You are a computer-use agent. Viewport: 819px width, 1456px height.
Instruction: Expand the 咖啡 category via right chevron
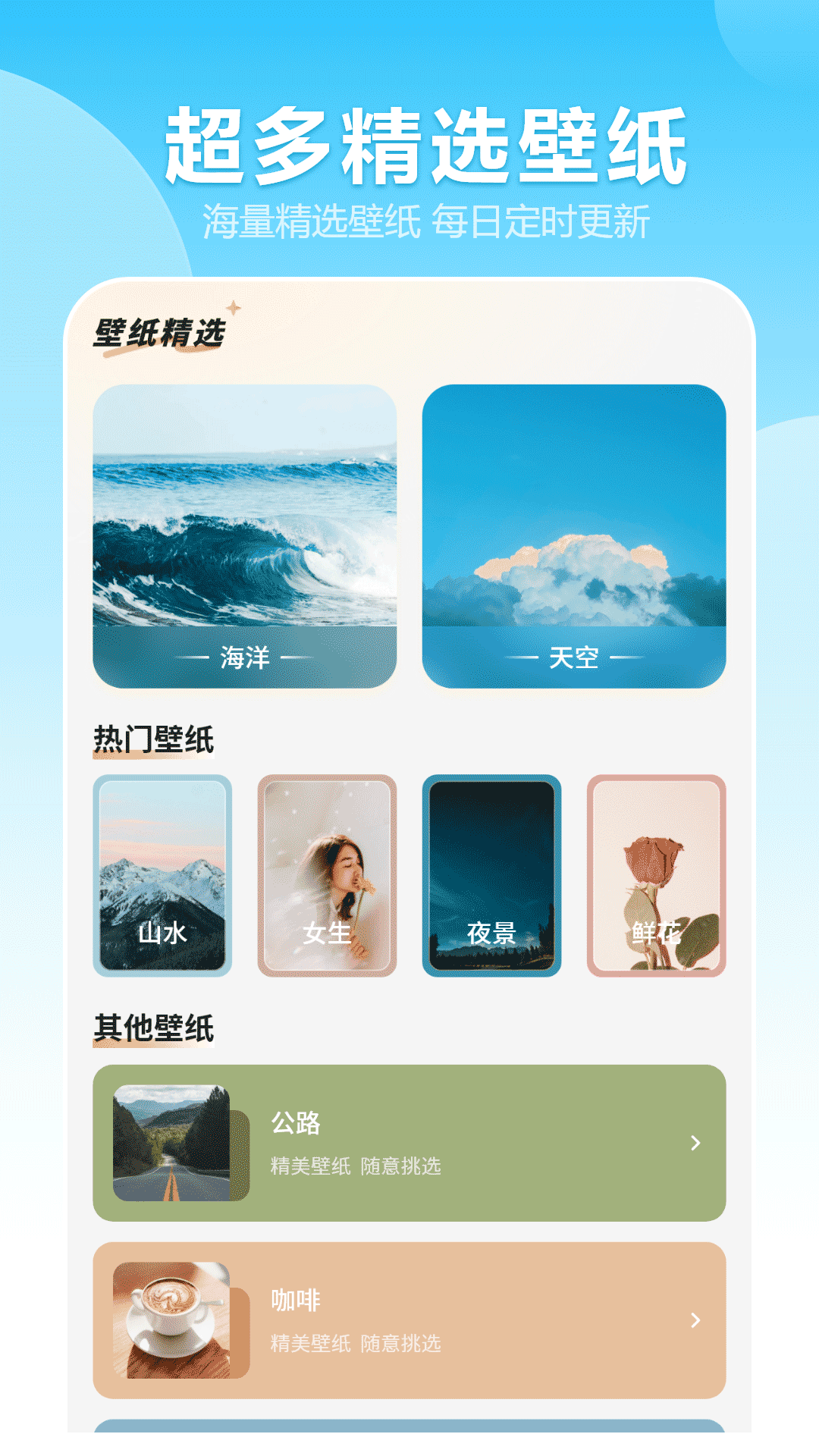tap(695, 1321)
